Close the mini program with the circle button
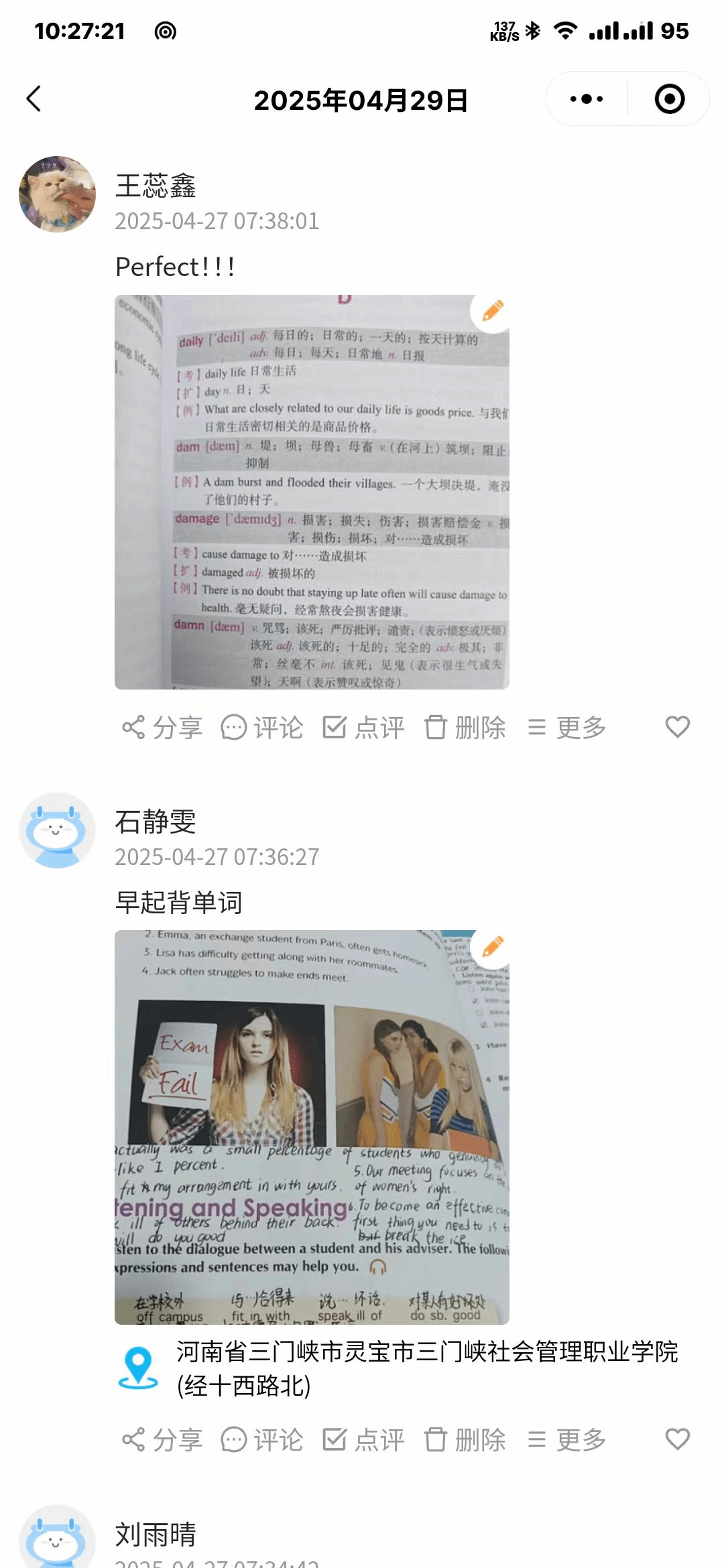724x1568 pixels. pos(669,99)
